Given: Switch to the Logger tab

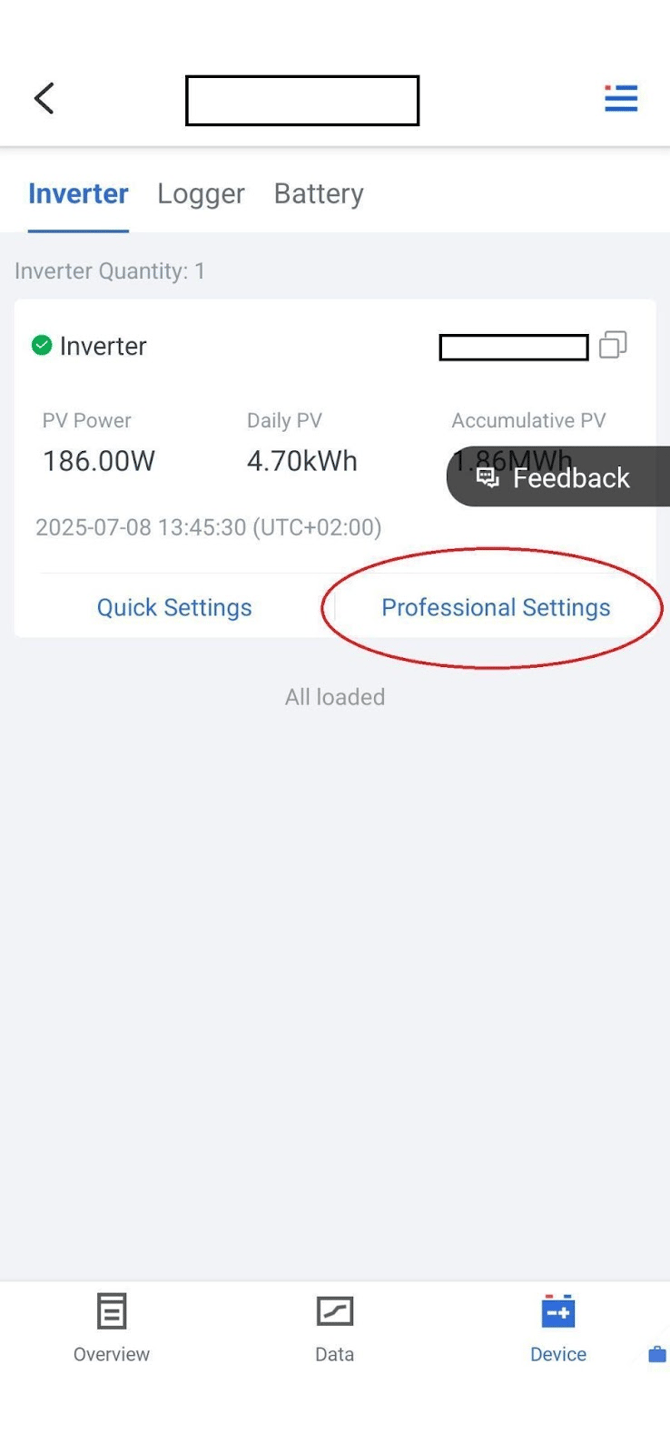Looking at the screenshot, I should pos(201,194).
